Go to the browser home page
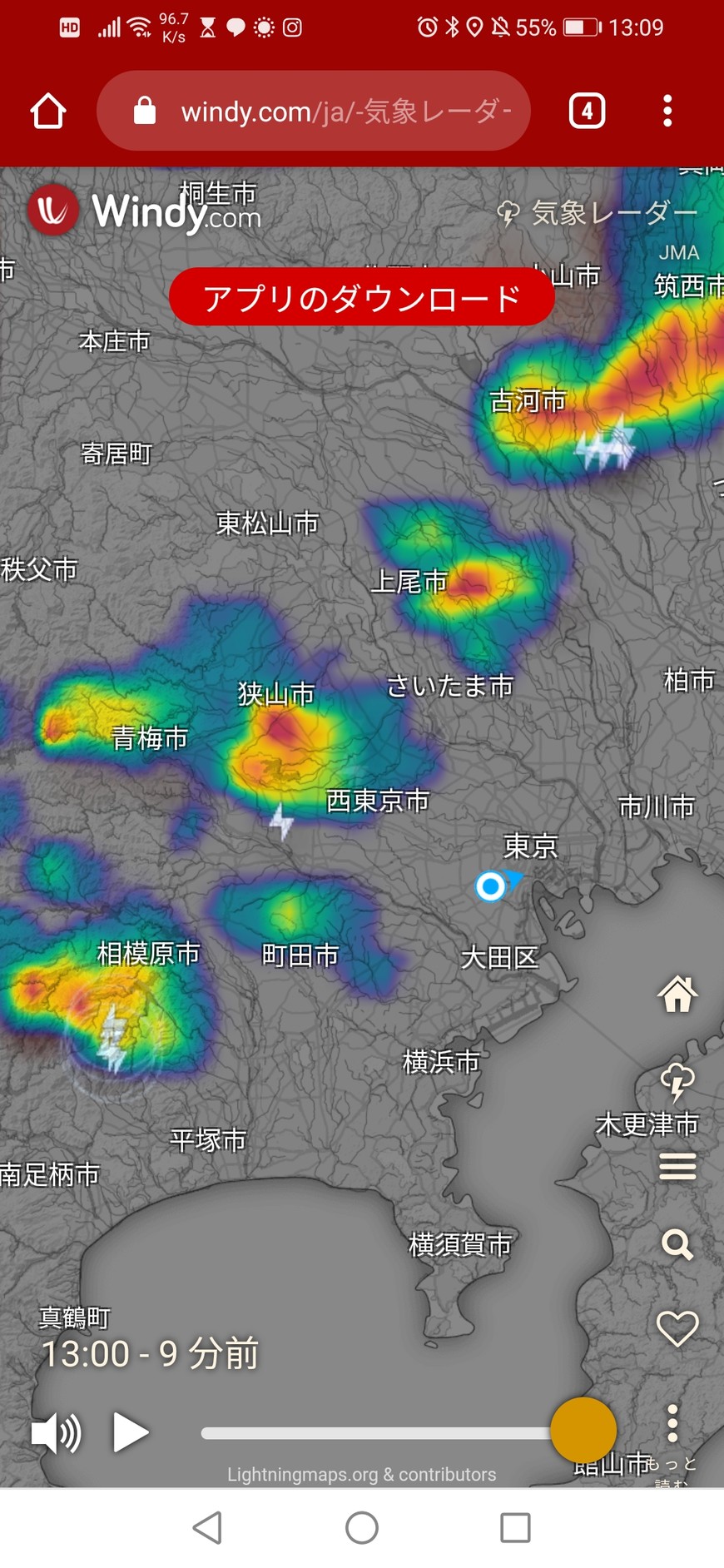Screen dimensions: 724x1568 (48, 111)
